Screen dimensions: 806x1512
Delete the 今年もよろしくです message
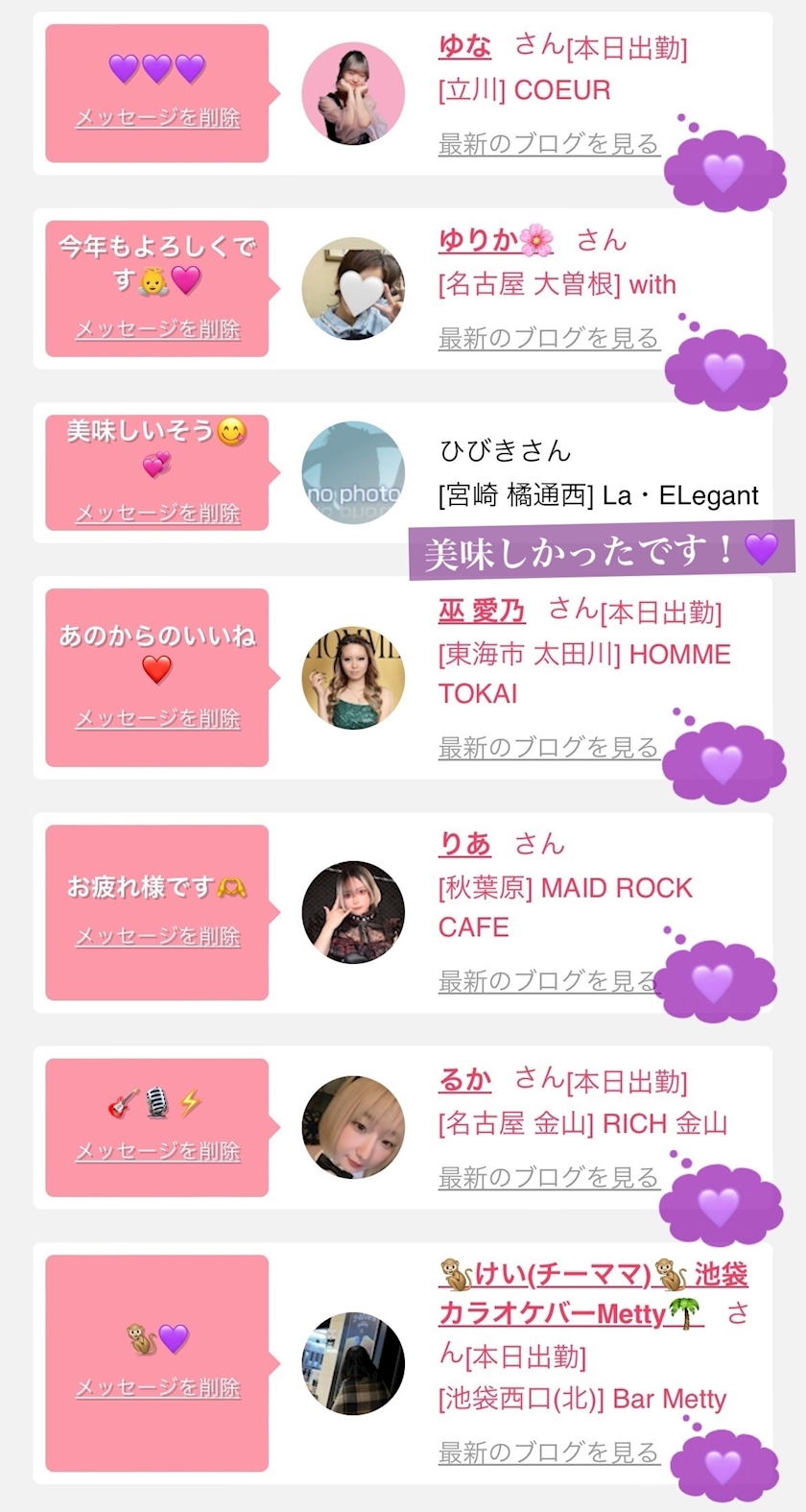click(157, 329)
